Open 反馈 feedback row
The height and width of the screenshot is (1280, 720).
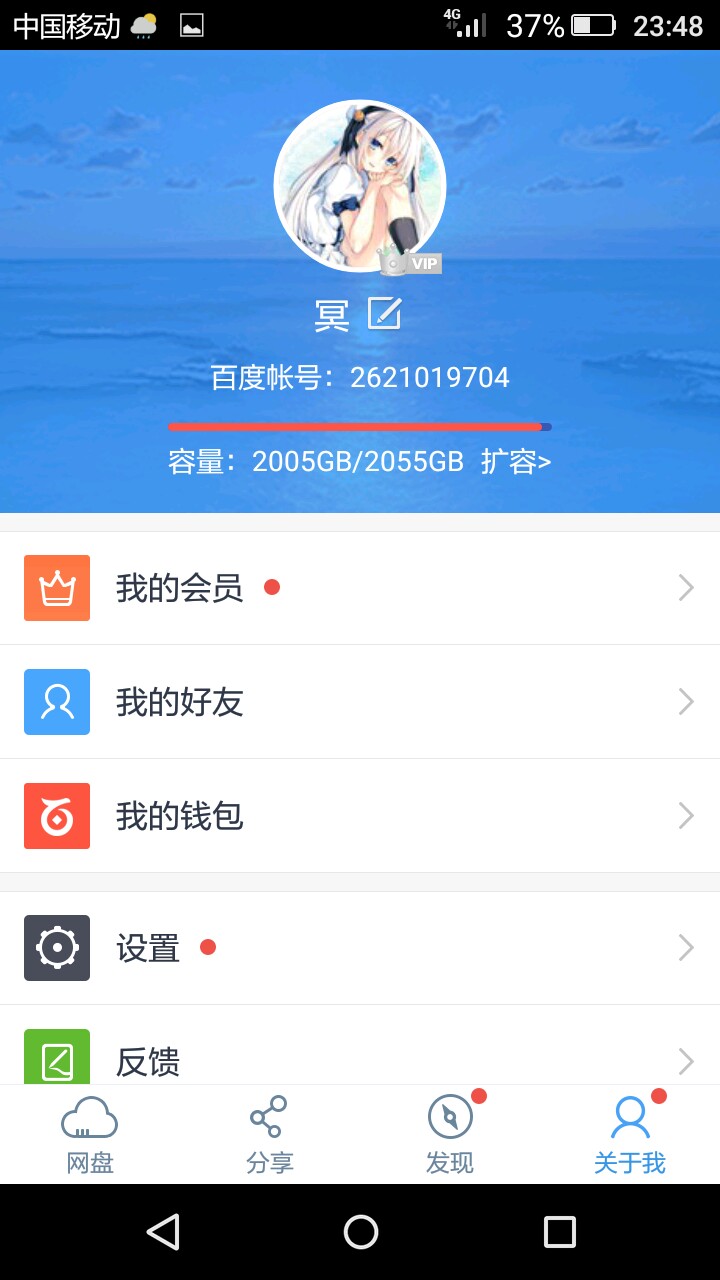click(360, 1045)
